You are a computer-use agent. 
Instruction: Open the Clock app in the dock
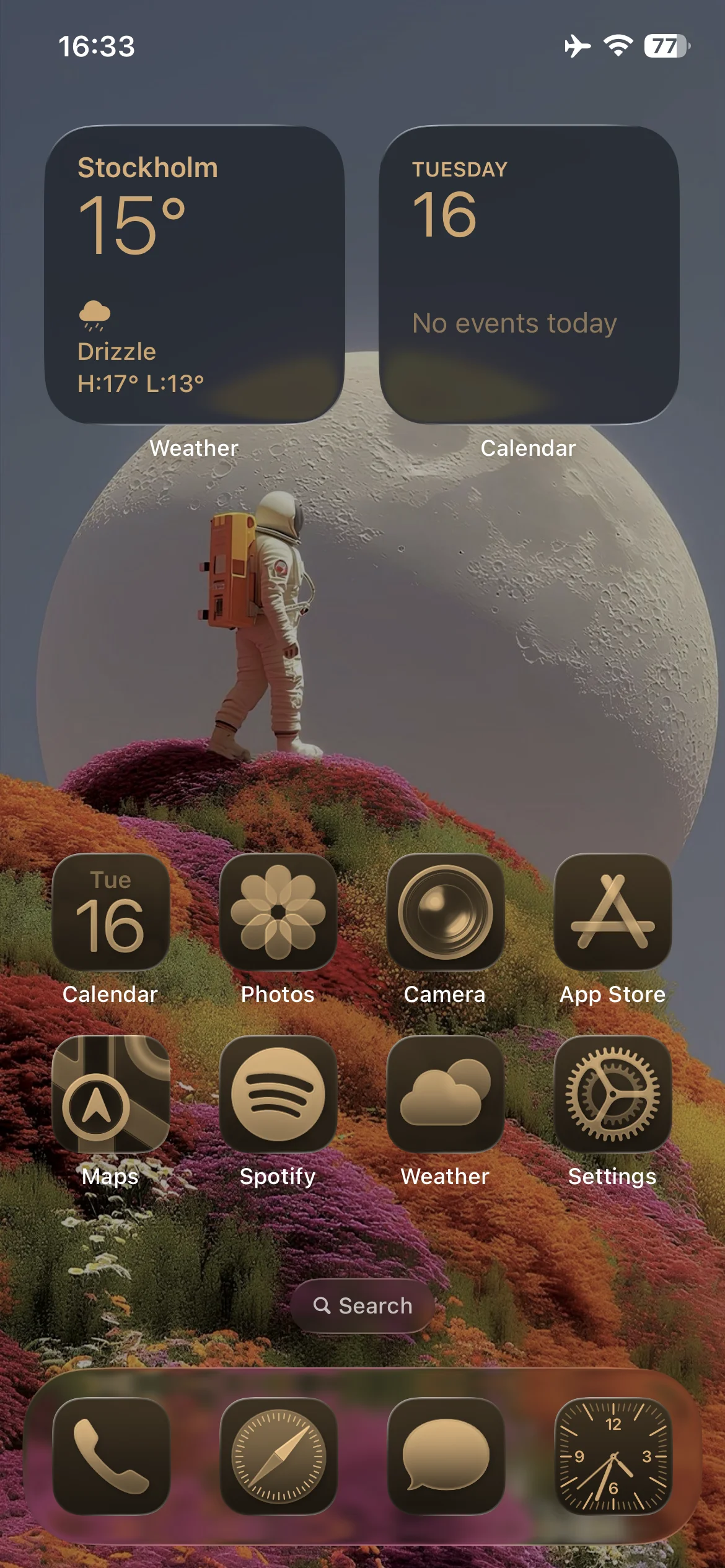click(613, 1456)
